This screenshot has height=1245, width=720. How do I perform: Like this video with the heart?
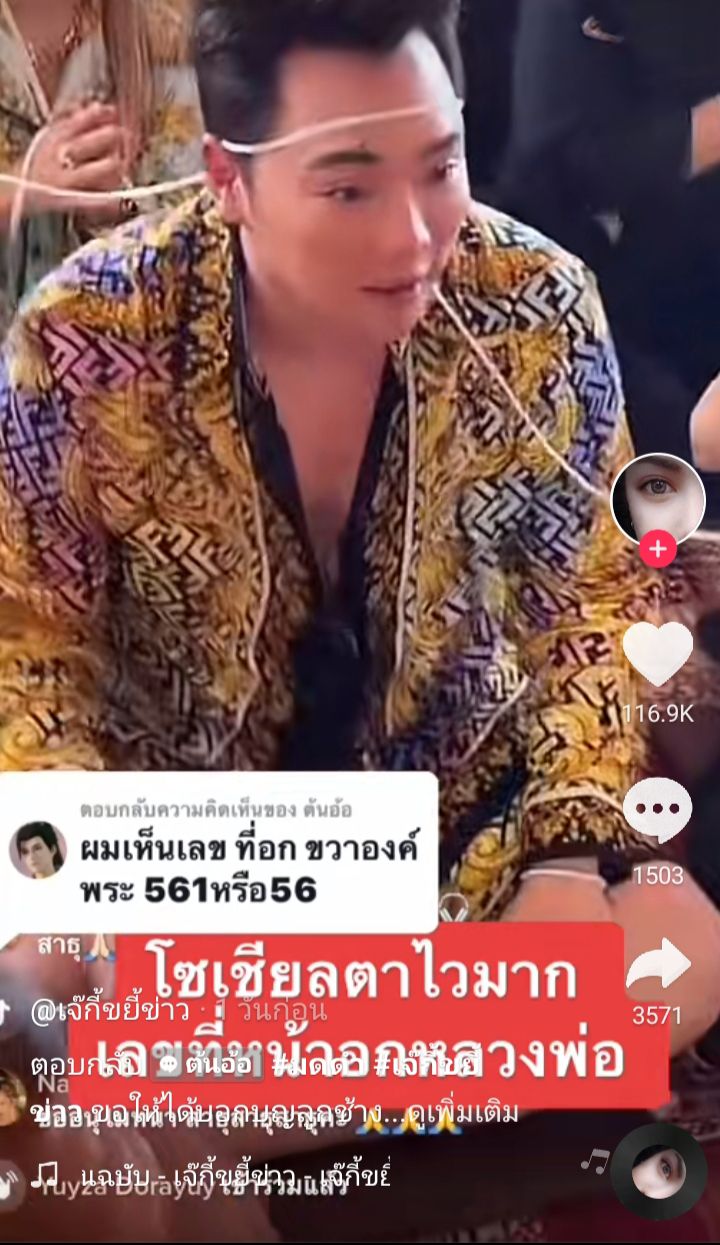657,655
